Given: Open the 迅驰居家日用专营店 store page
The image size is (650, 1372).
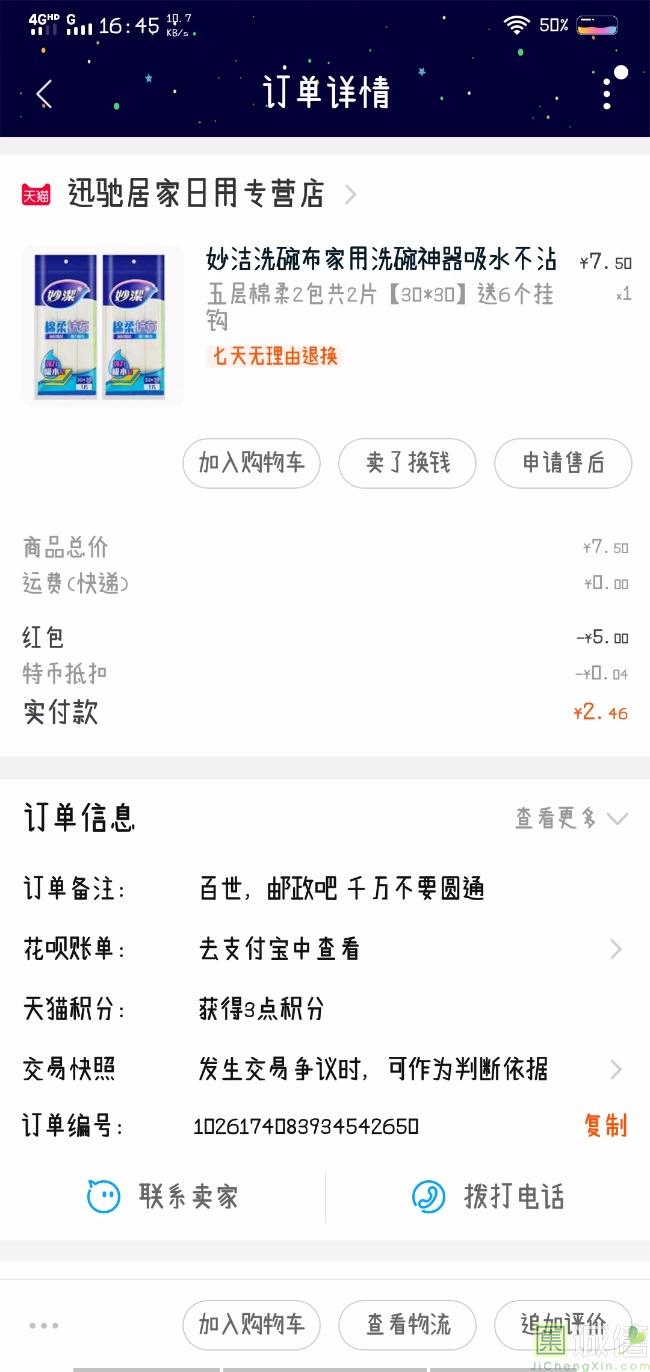Looking at the screenshot, I should 196,193.
